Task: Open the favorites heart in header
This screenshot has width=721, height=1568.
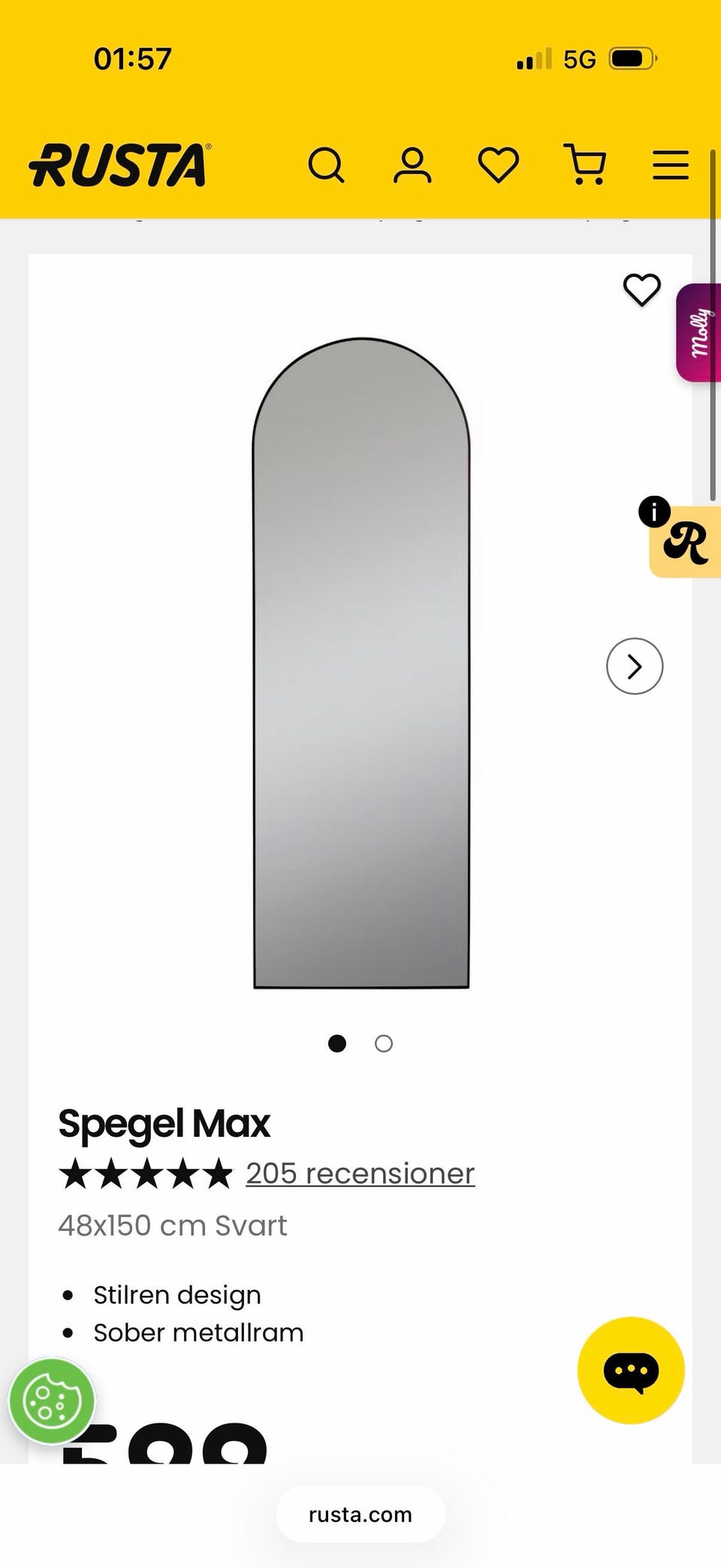Action: click(499, 165)
